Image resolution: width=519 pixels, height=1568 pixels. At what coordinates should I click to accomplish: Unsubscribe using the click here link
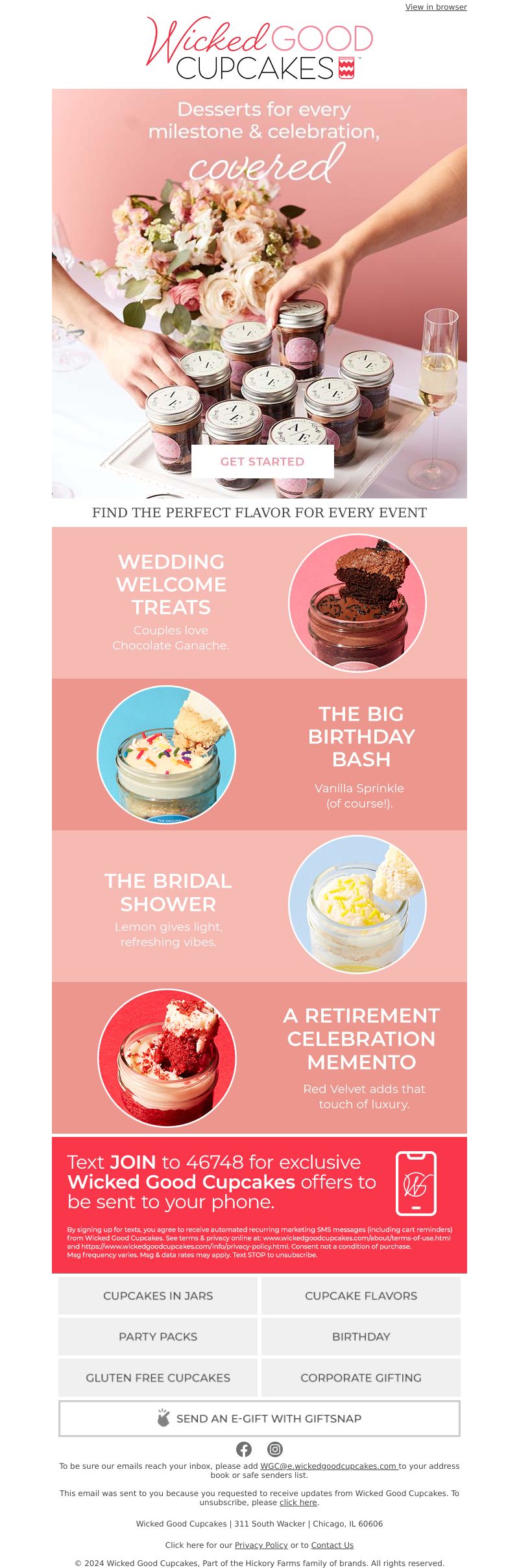point(298,1503)
